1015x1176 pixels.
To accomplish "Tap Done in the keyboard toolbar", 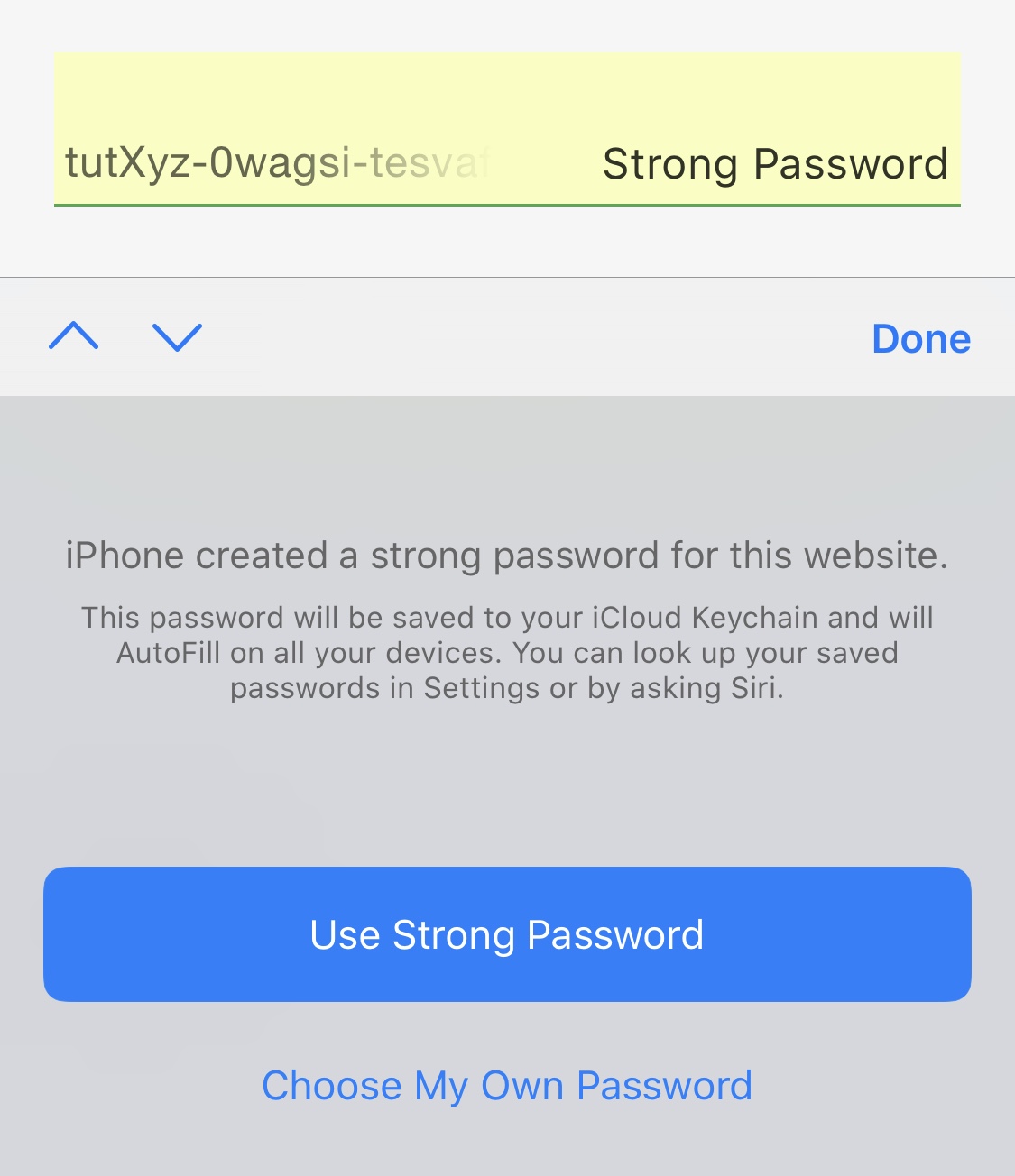I will (x=920, y=338).
